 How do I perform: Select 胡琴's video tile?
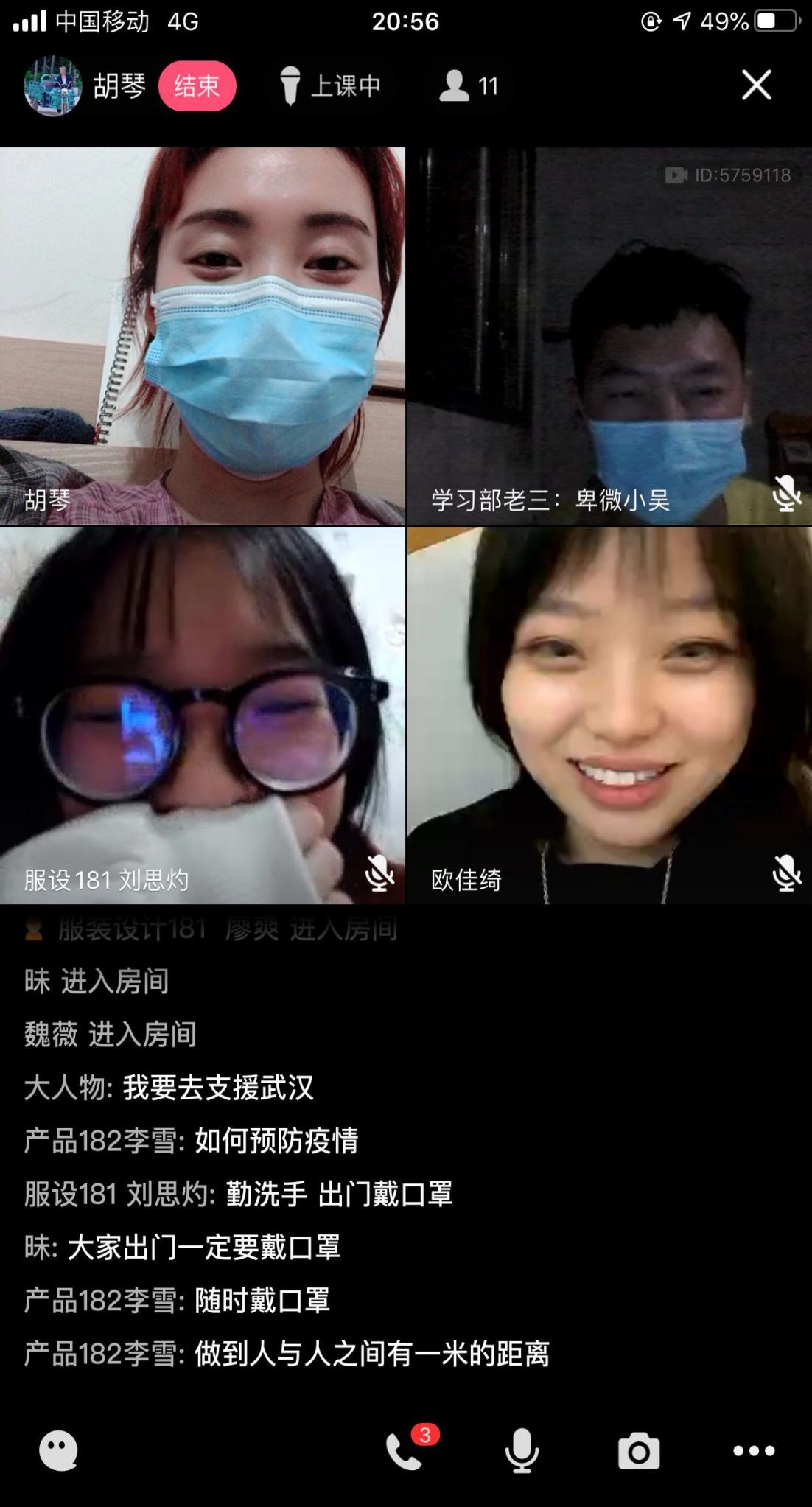click(x=202, y=336)
